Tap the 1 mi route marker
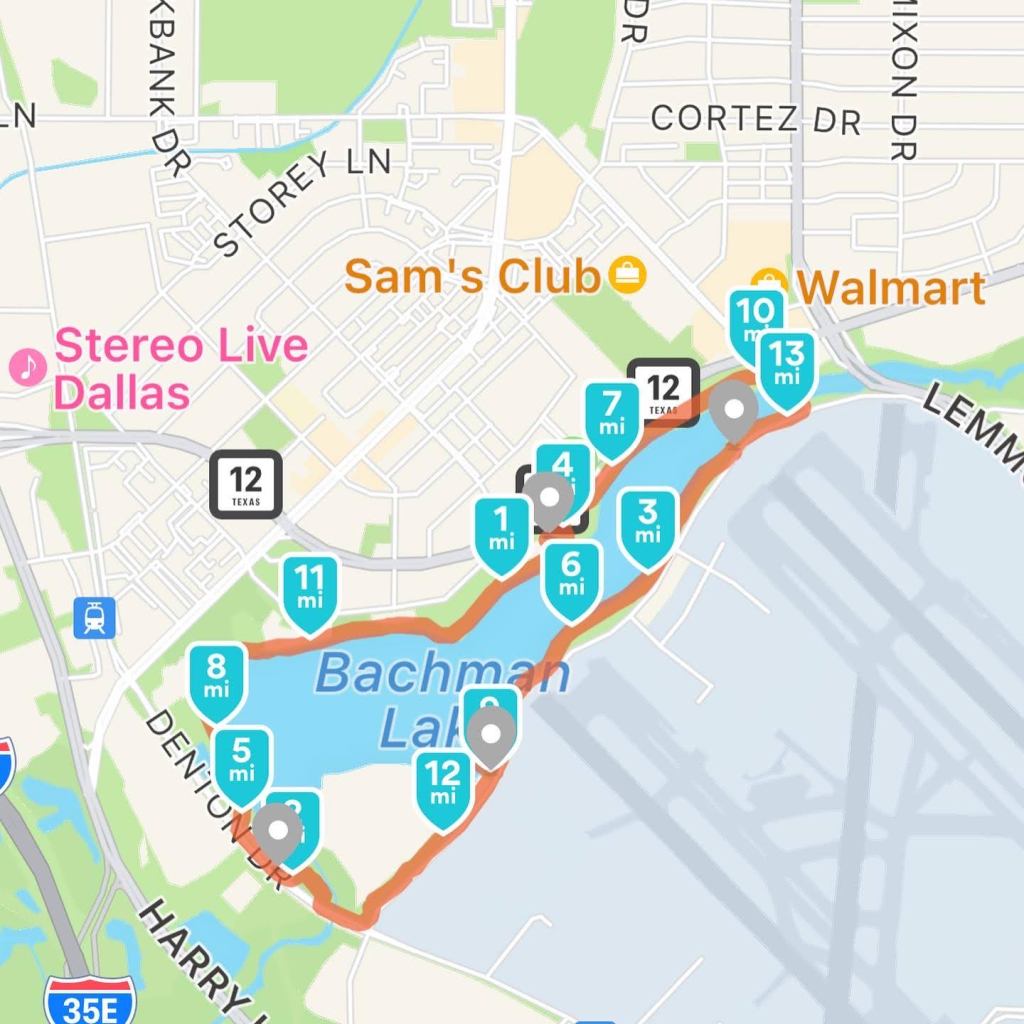 click(x=500, y=529)
